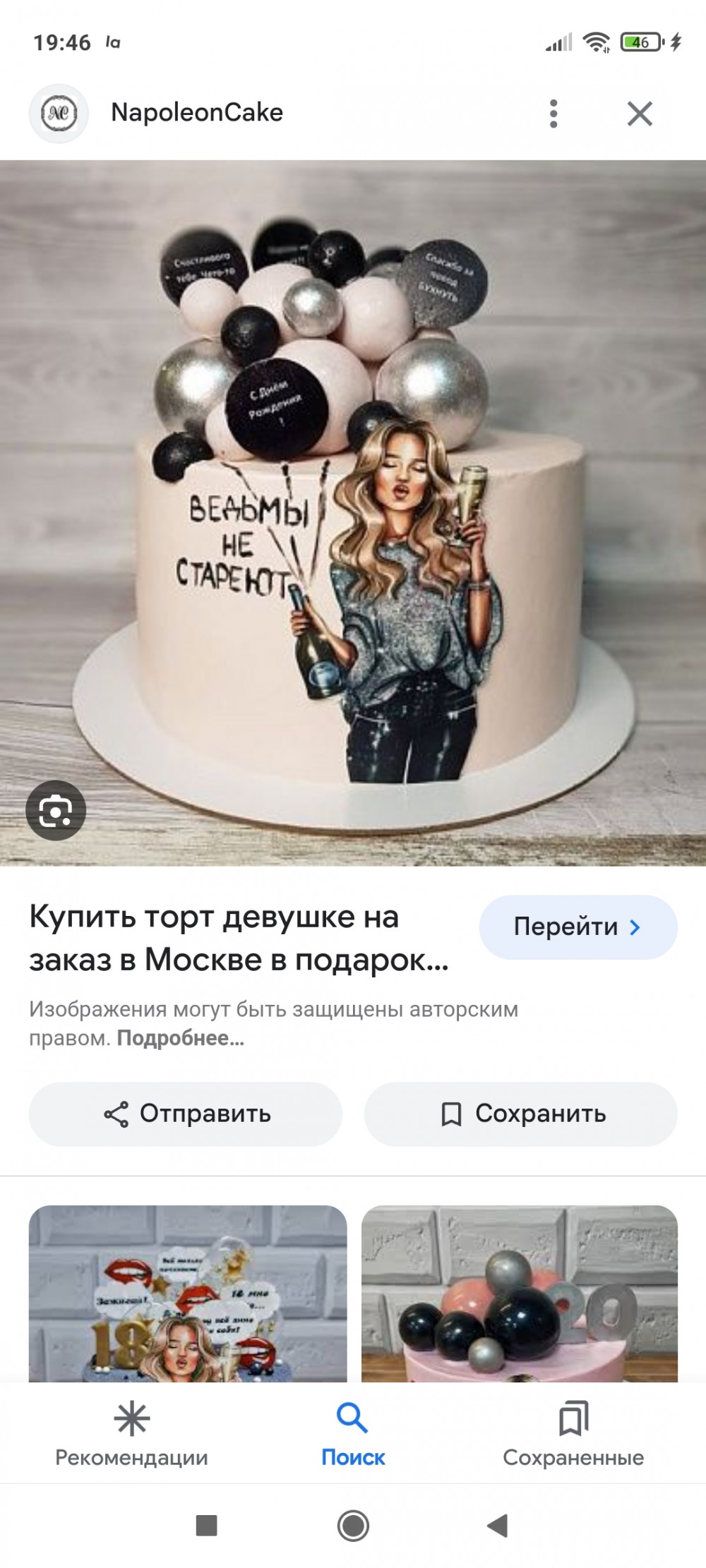Viewport: 706px width, 1568px height.
Task: Open the related cake image with number 18
Action: [x=188, y=1293]
